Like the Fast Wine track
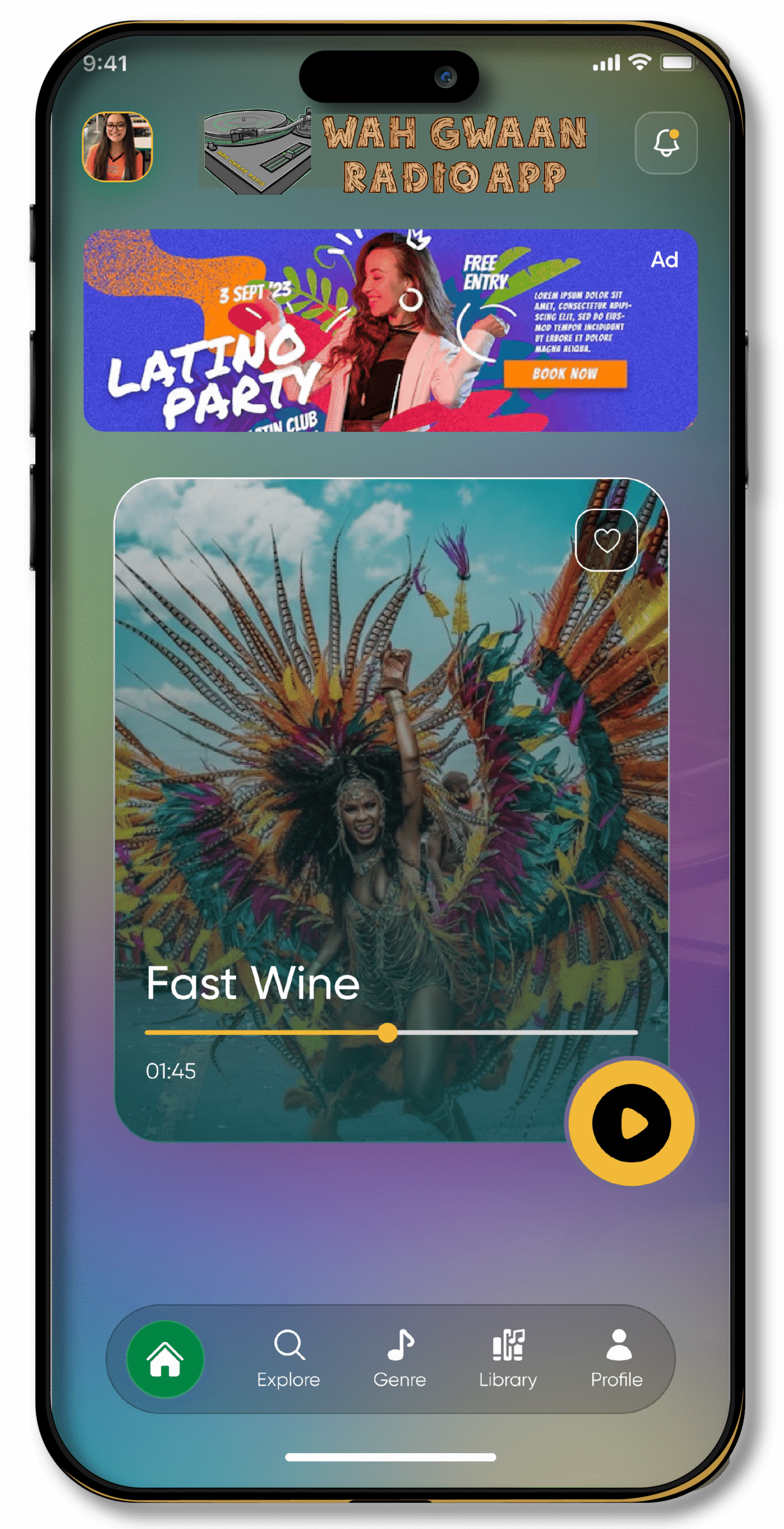This screenshot has width=784, height=1529. tap(606, 541)
